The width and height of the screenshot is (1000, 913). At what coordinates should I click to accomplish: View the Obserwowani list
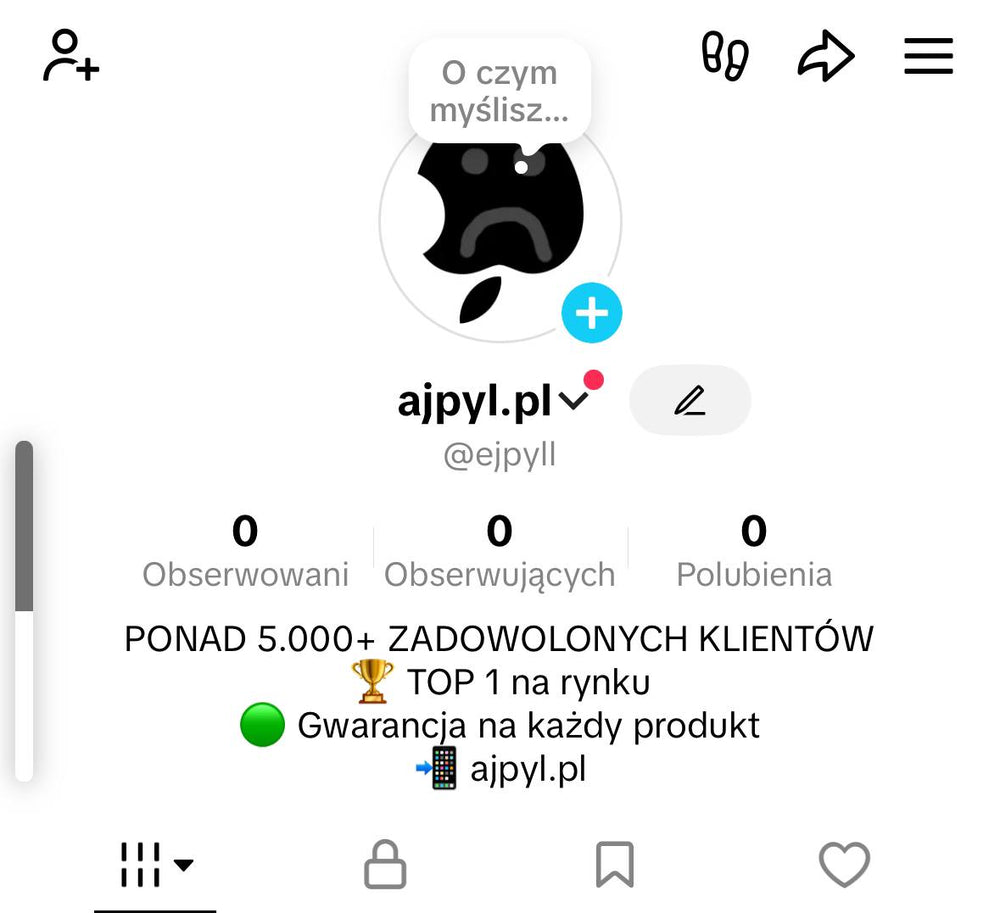click(245, 551)
